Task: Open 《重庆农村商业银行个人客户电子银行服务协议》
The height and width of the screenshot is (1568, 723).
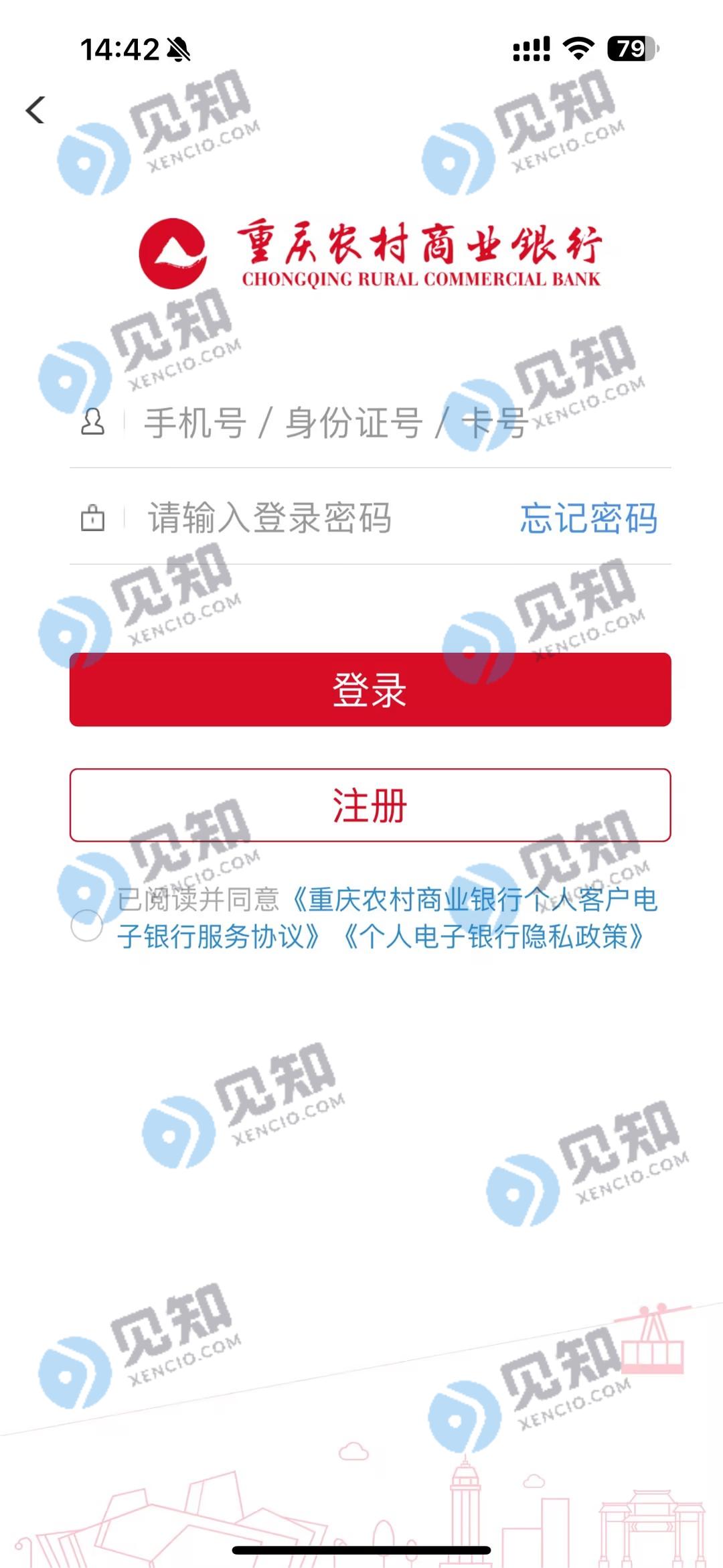Action: tap(469, 900)
